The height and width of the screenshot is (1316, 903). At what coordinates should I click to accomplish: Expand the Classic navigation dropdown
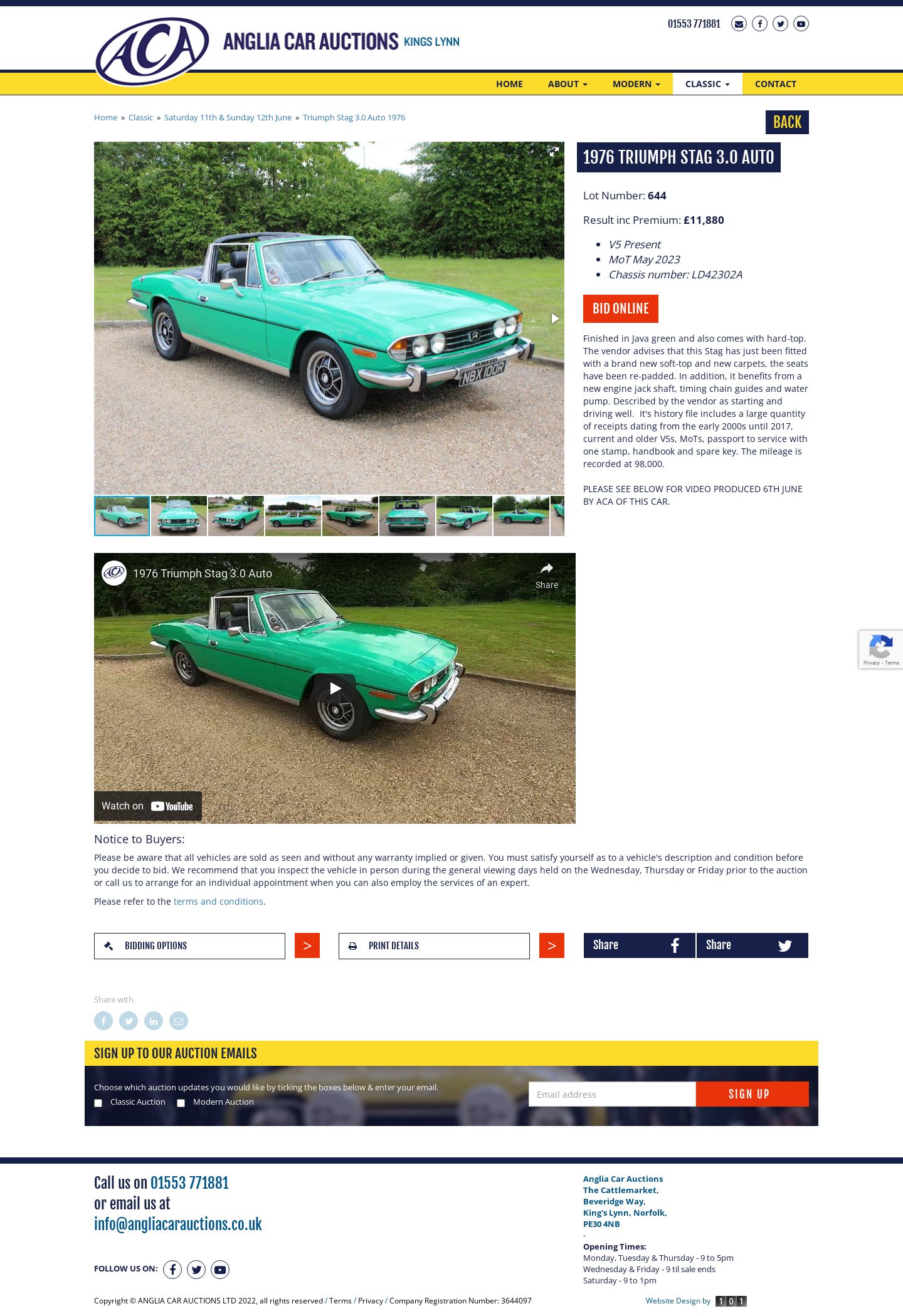click(x=707, y=84)
